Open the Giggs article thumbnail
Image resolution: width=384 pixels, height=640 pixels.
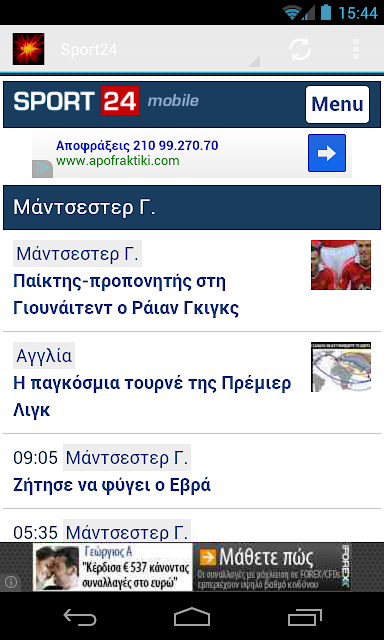tap(341, 265)
